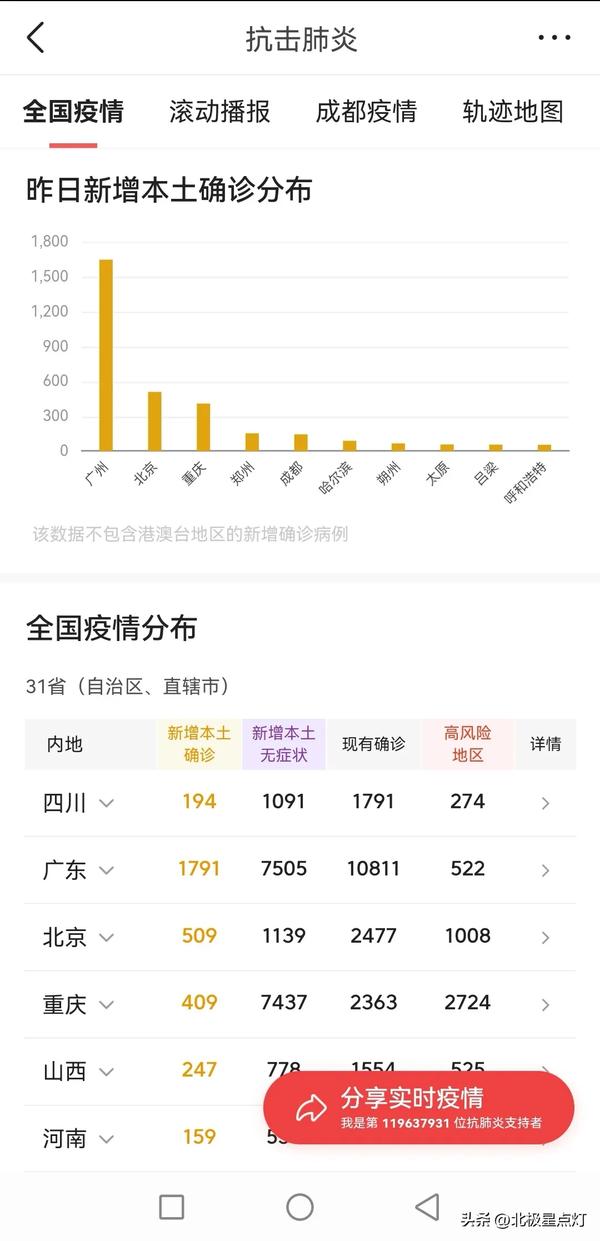
Task: Open the 轨迹地图 tab
Action: tap(513, 111)
